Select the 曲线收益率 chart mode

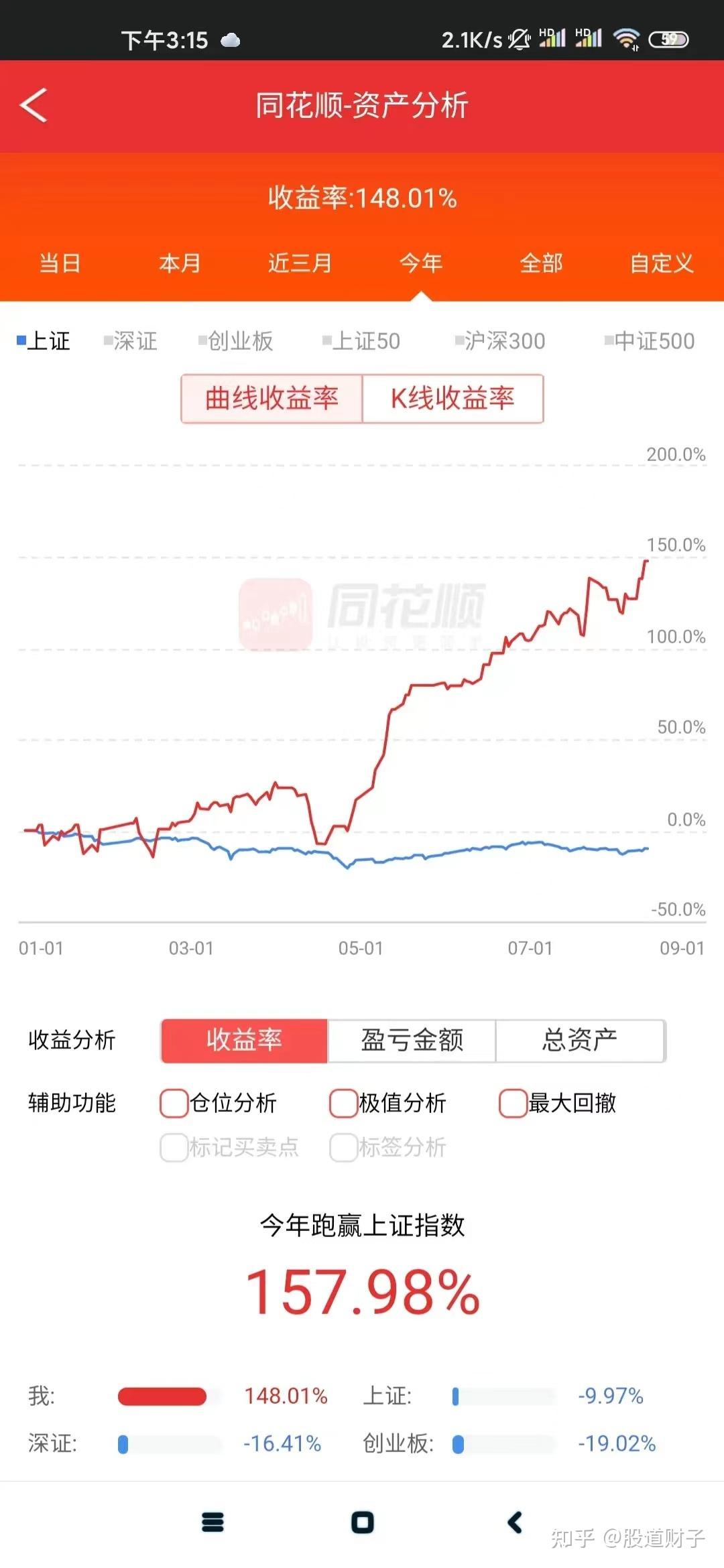[x=271, y=399]
